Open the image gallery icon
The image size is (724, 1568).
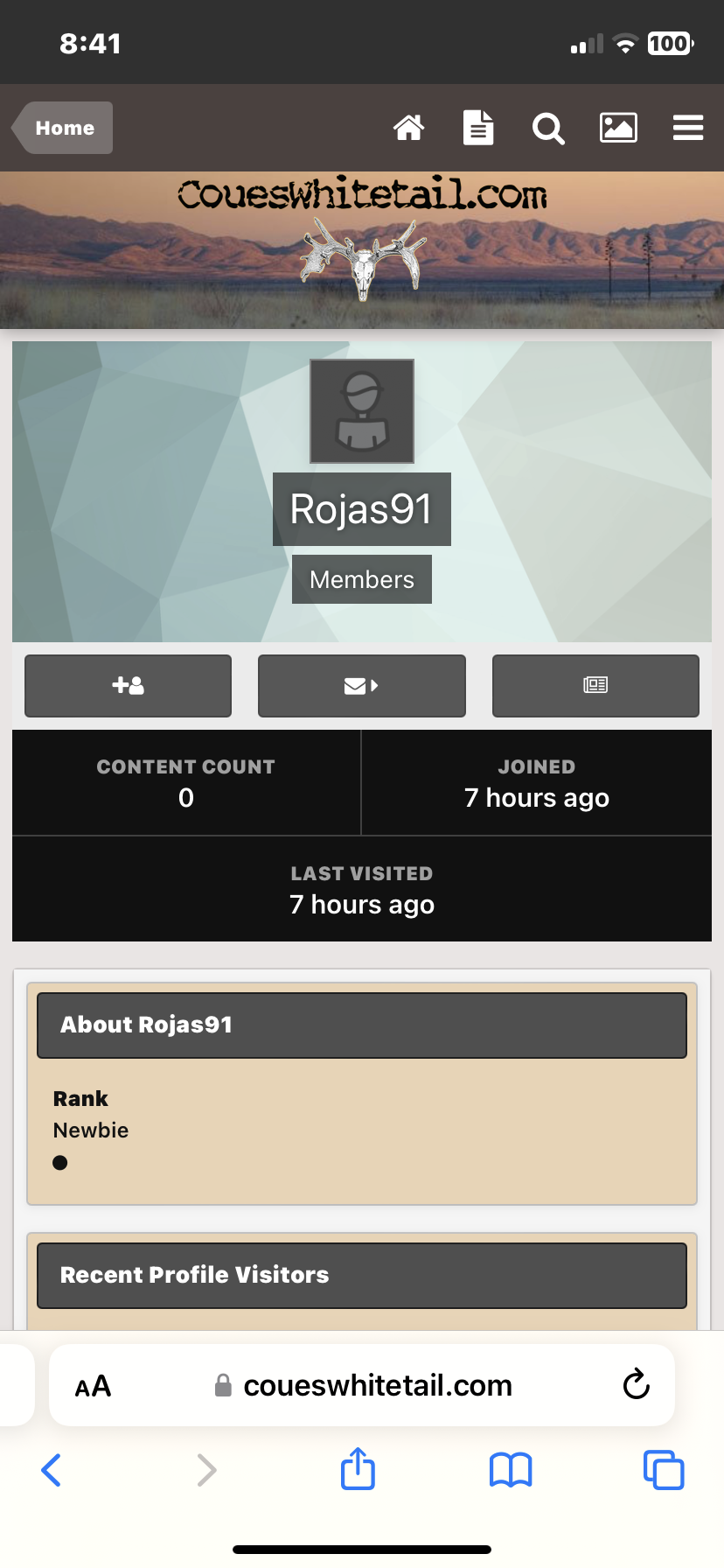[x=618, y=128]
